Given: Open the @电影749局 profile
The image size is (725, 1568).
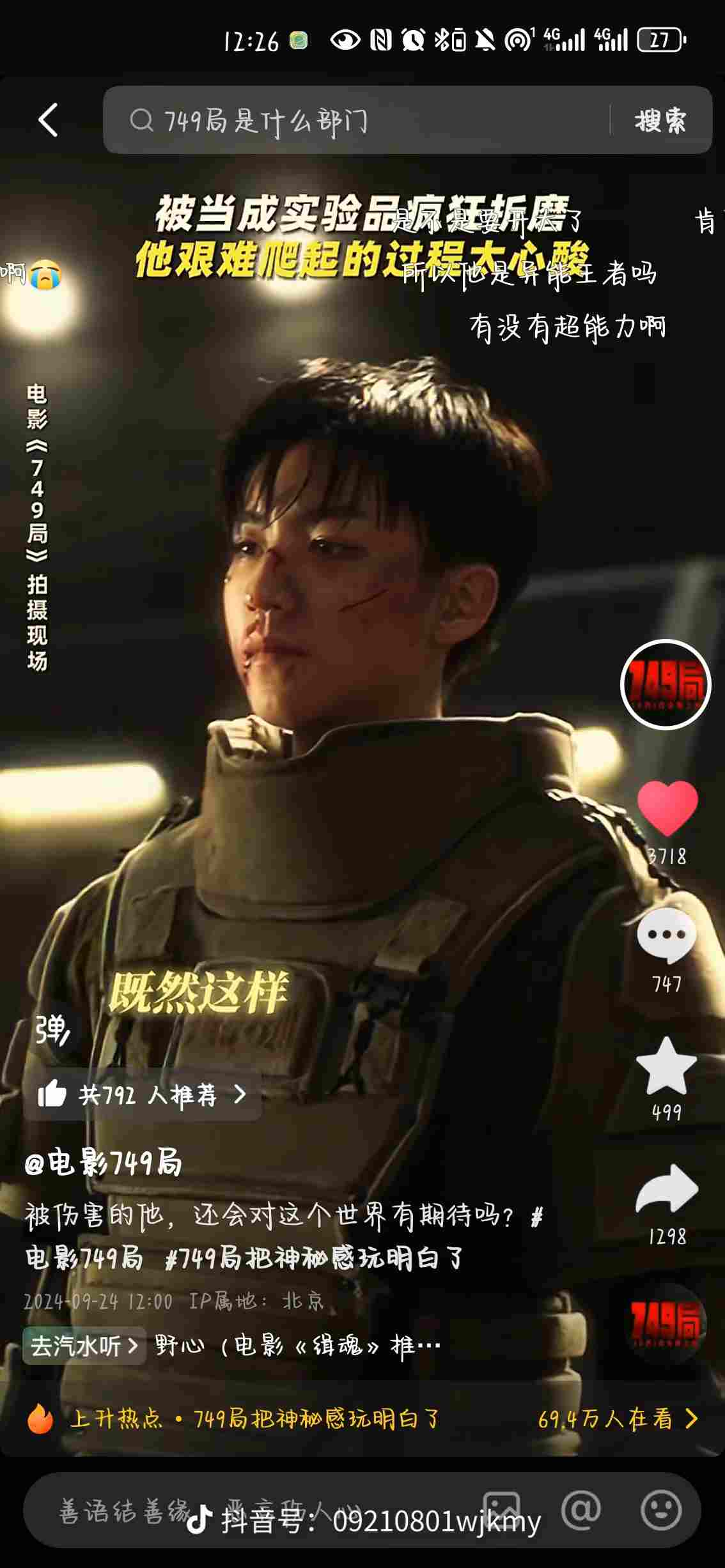Looking at the screenshot, I should [104, 1163].
